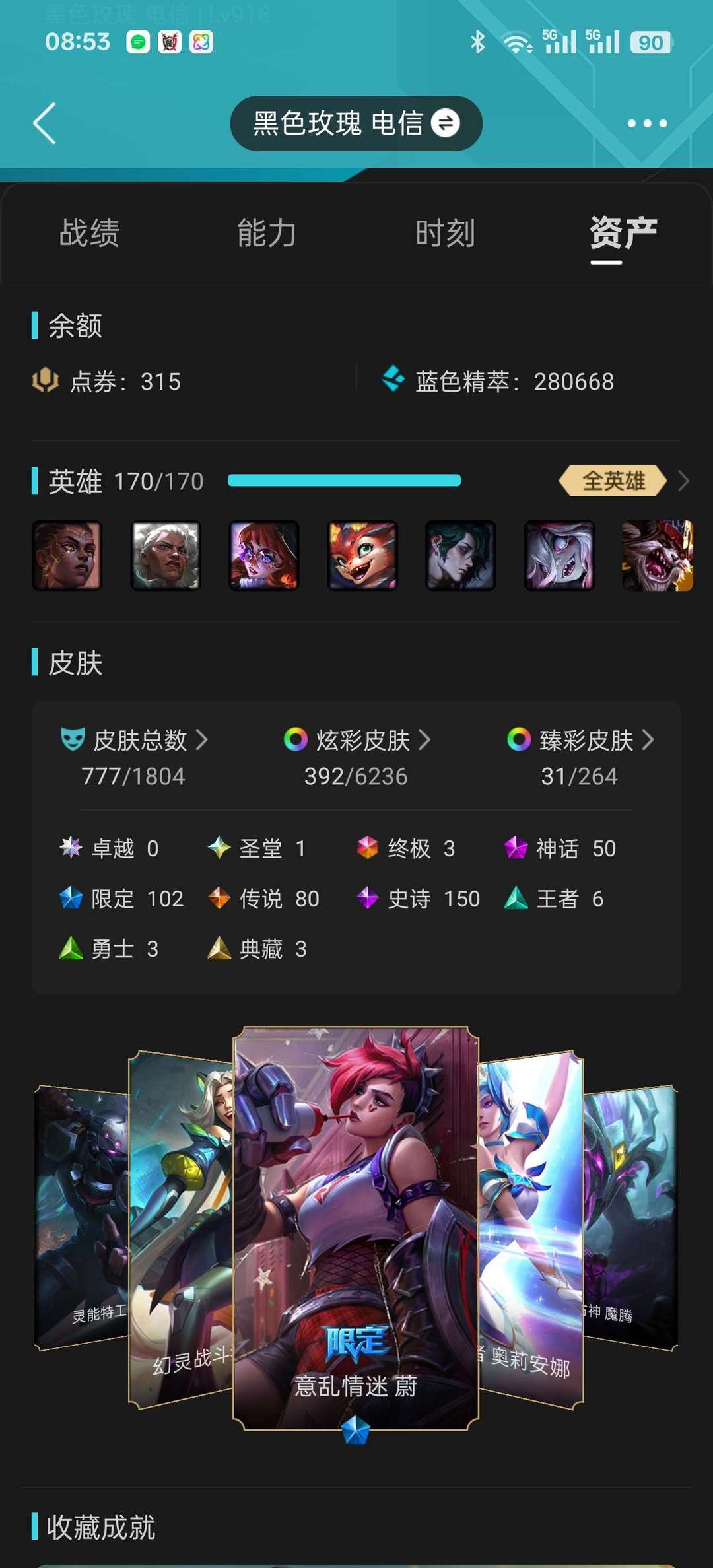Open the 炫彩皮肤 list
The width and height of the screenshot is (713, 1568).
pos(356,757)
